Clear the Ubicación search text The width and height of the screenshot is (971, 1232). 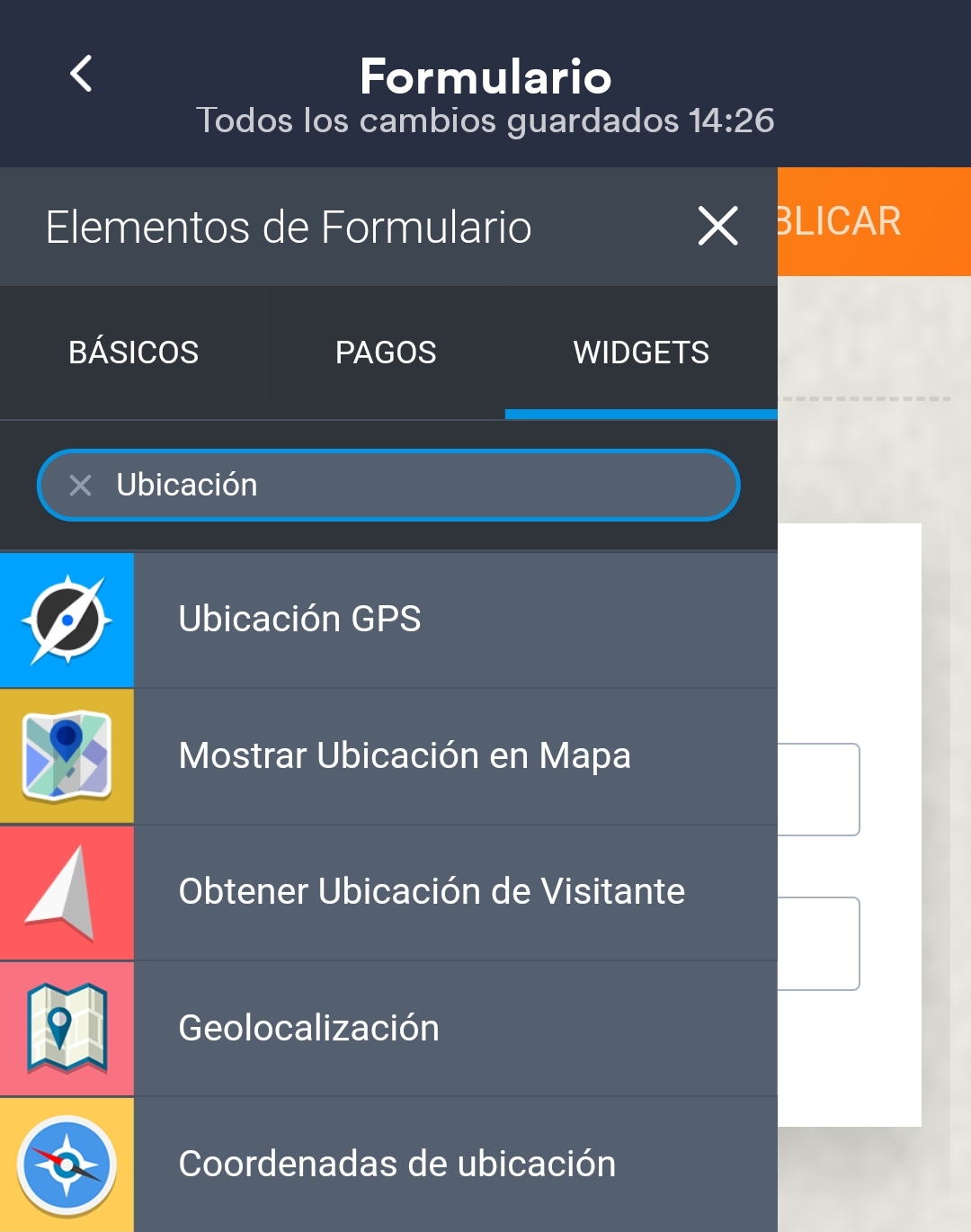(81, 486)
